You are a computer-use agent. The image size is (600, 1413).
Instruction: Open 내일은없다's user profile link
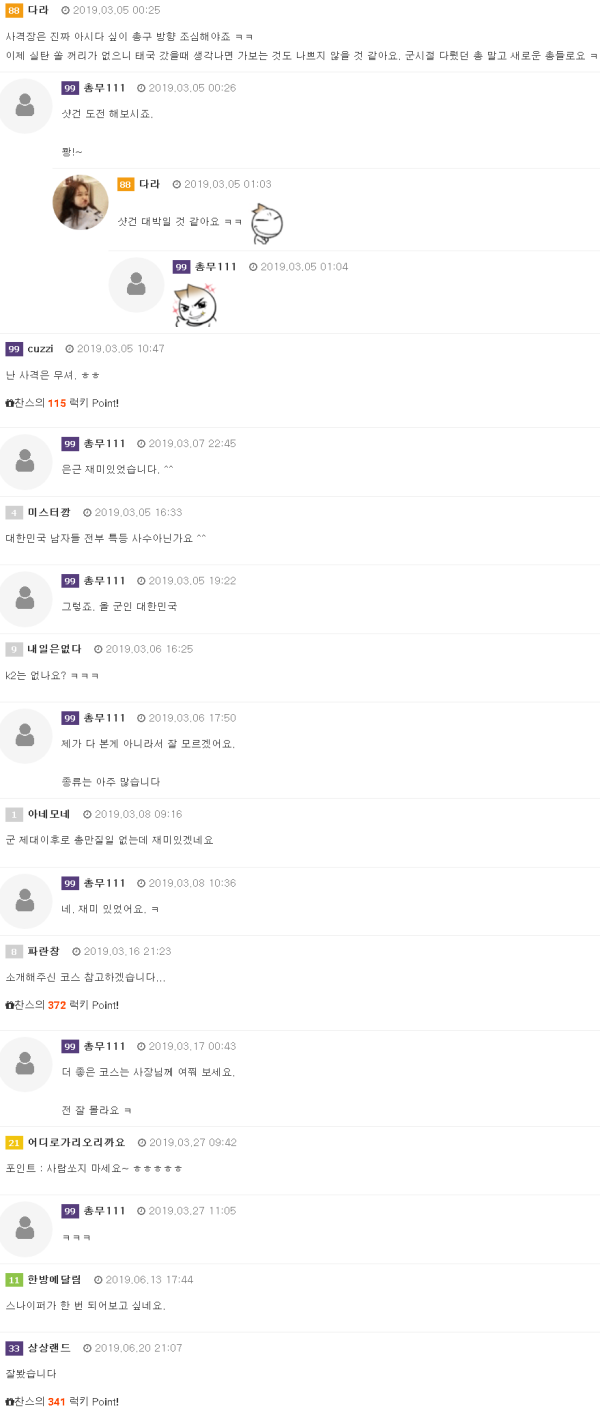pyautogui.click(x=54, y=649)
